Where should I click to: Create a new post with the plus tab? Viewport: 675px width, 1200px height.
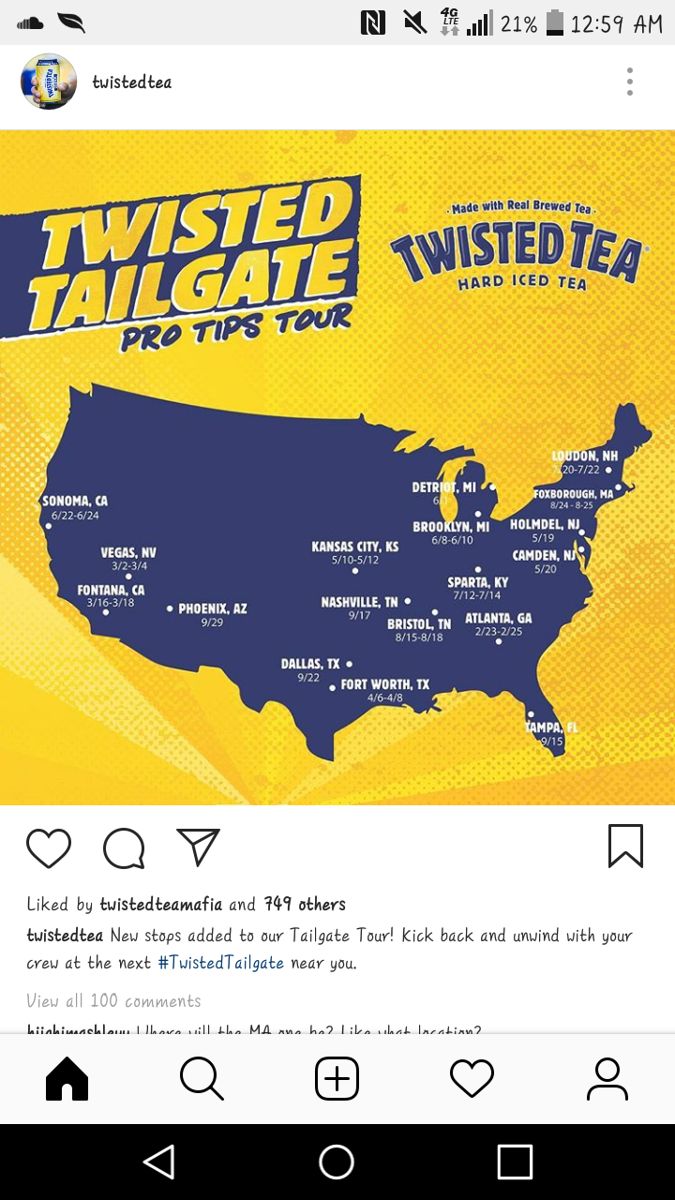(x=337, y=1079)
